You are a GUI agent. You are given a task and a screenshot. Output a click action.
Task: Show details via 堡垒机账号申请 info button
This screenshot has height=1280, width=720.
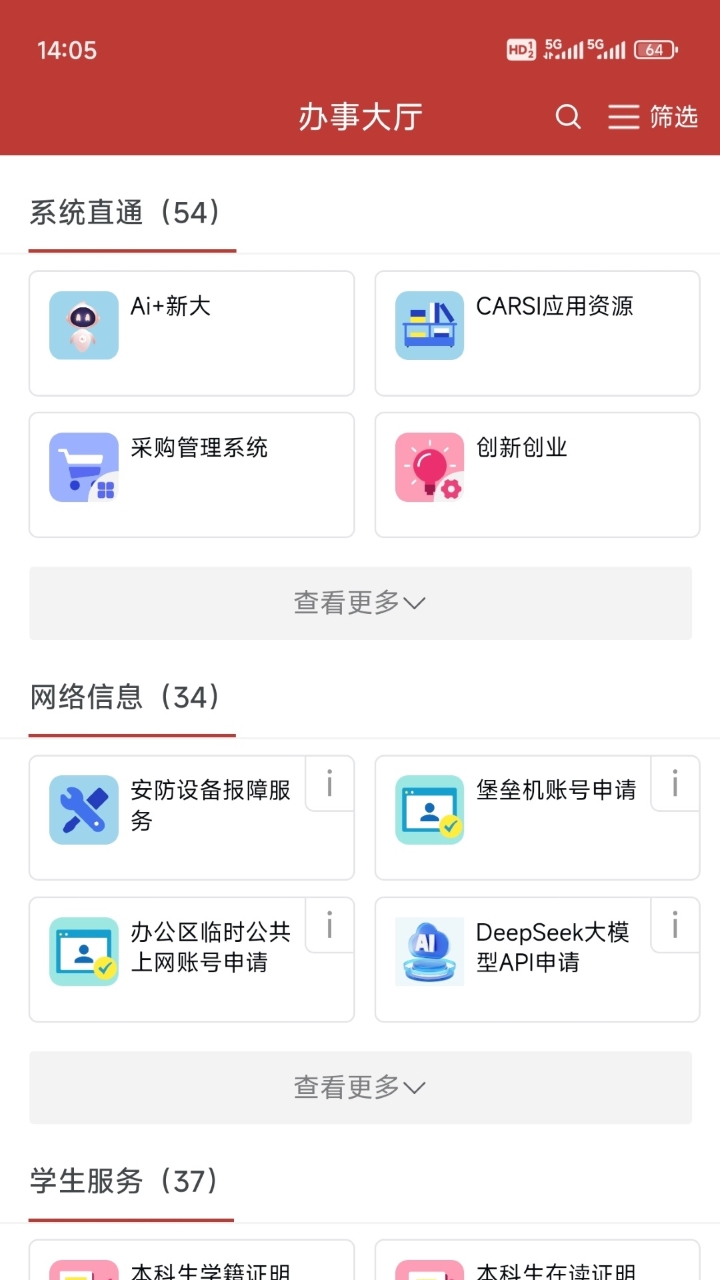point(674,784)
